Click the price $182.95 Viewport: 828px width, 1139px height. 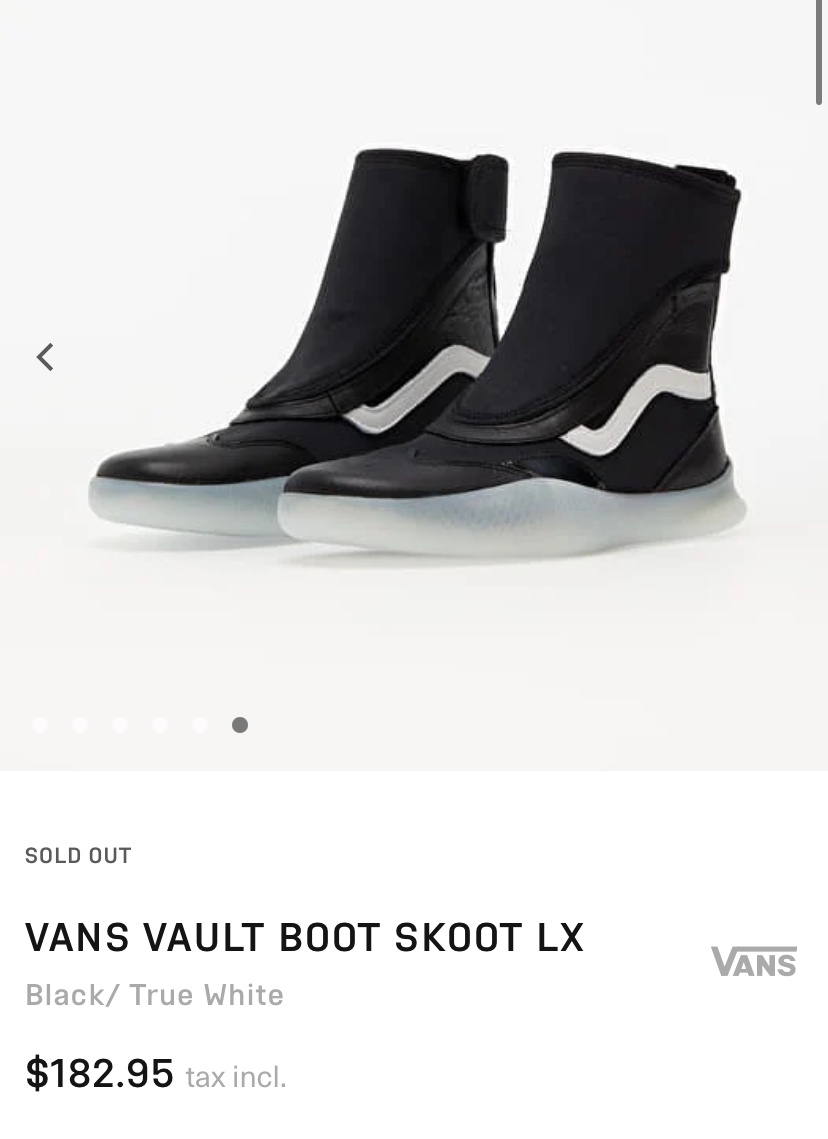100,1072
